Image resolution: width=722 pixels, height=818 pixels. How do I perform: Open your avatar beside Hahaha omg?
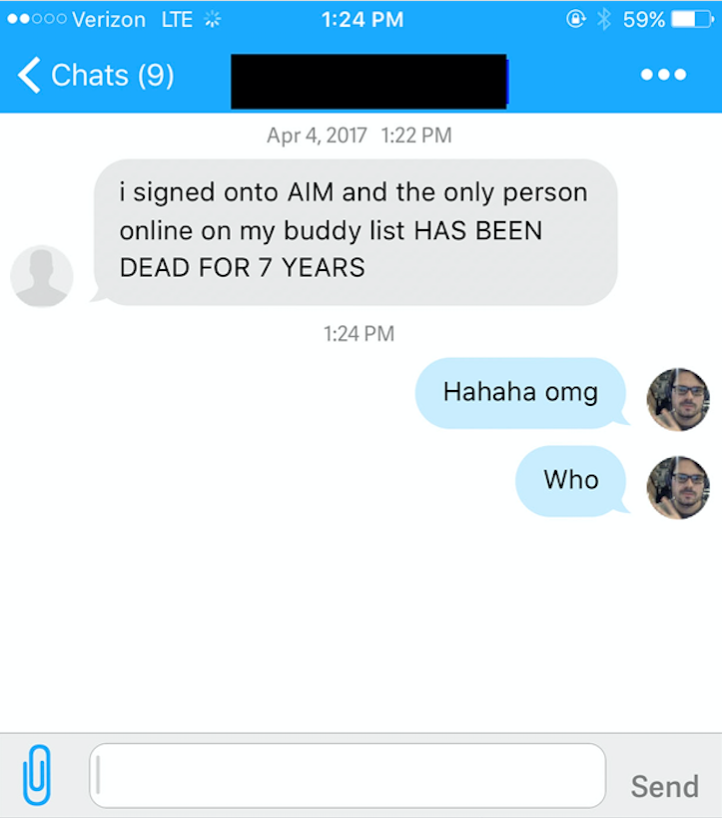[x=677, y=399]
